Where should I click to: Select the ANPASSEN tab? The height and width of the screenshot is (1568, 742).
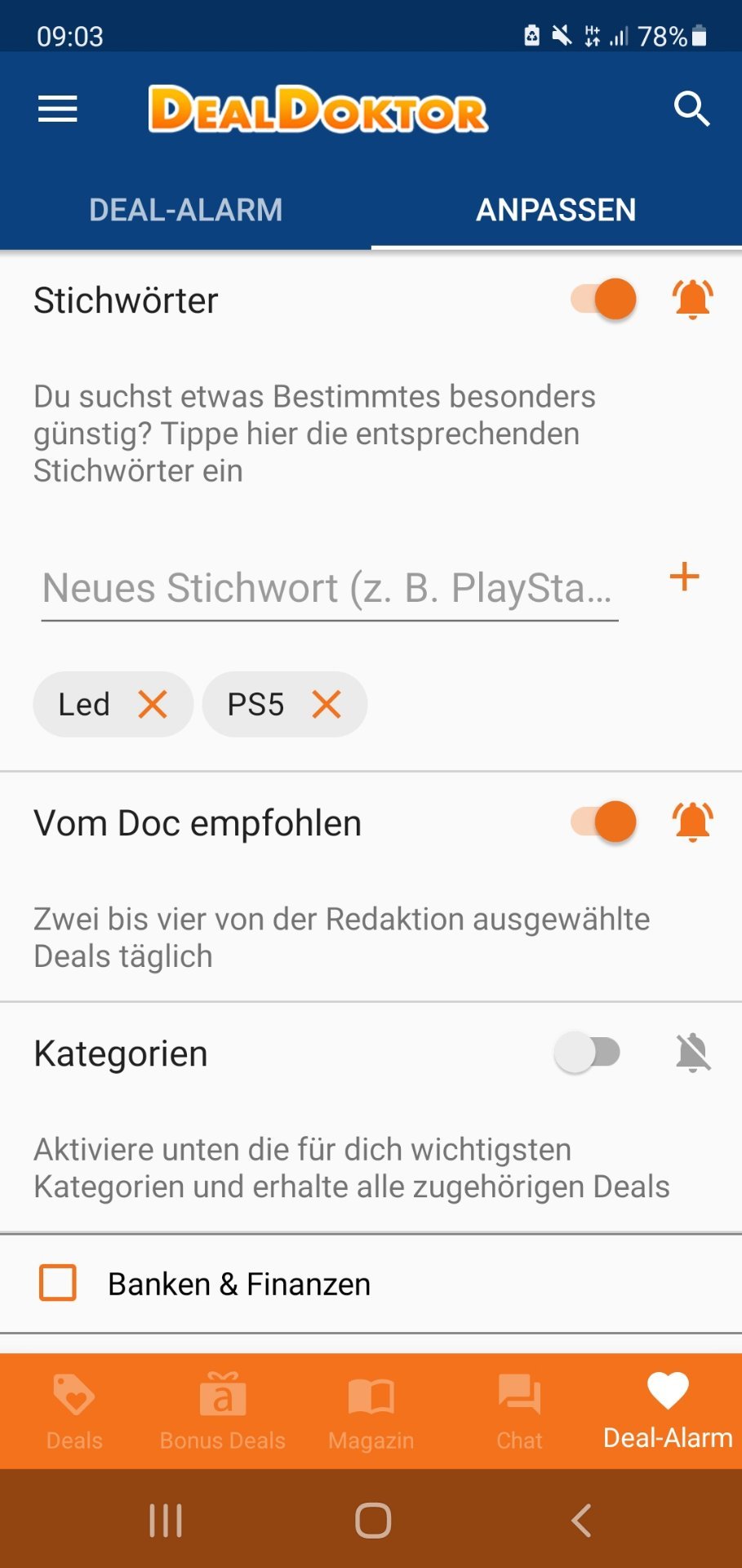[556, 210]
